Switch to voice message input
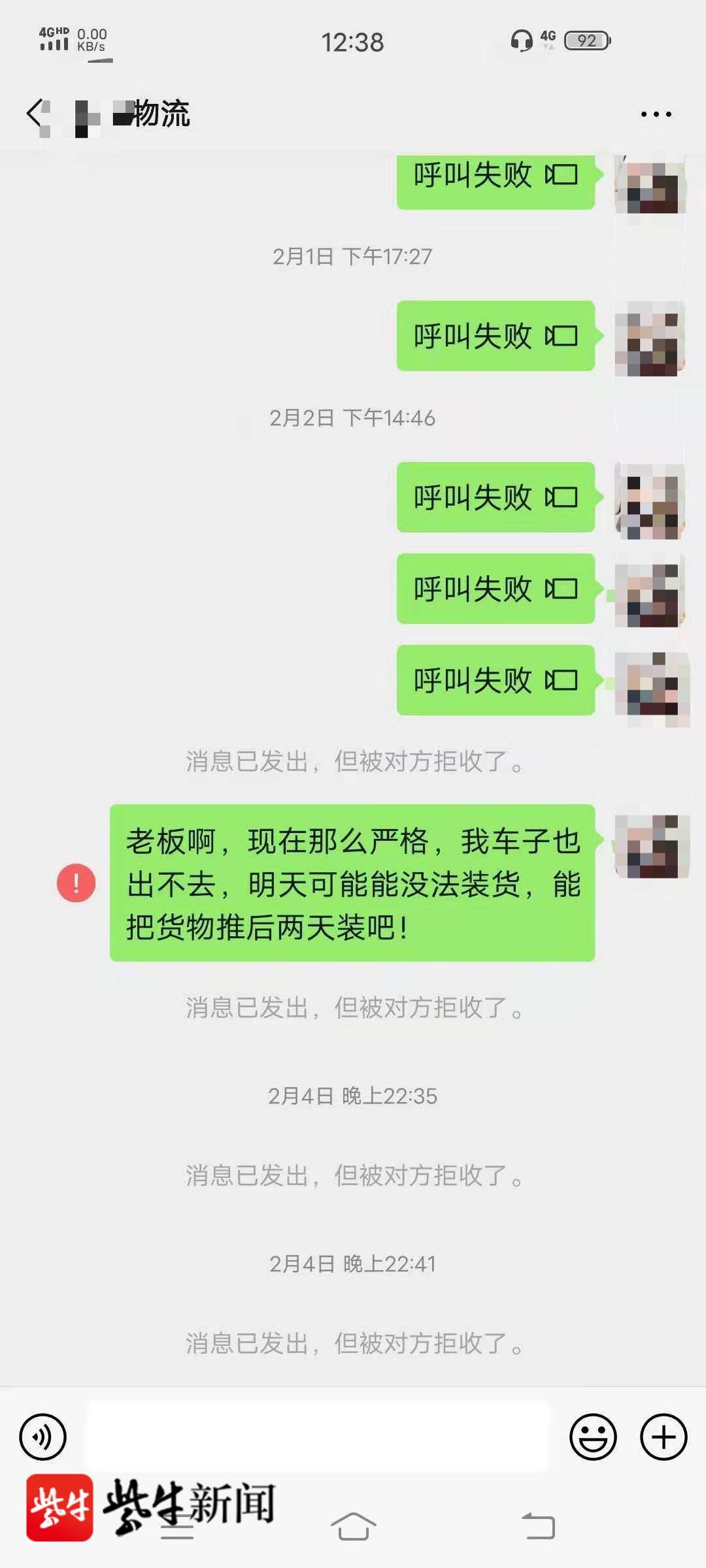The height and width of the screenshot is (1568, 706). point(43,1437)
